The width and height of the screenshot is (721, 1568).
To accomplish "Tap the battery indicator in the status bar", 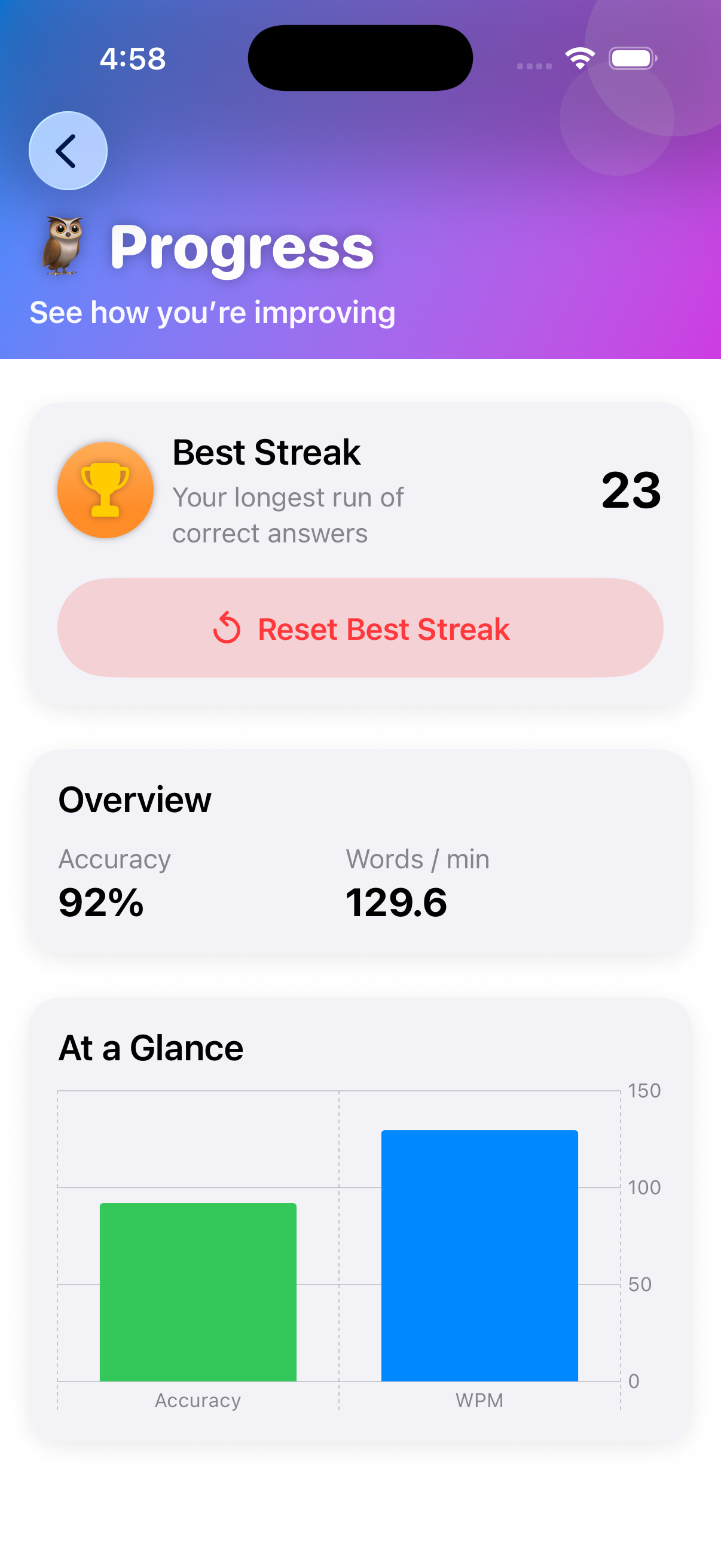I will pyautogui.click(x=631, y=58).
